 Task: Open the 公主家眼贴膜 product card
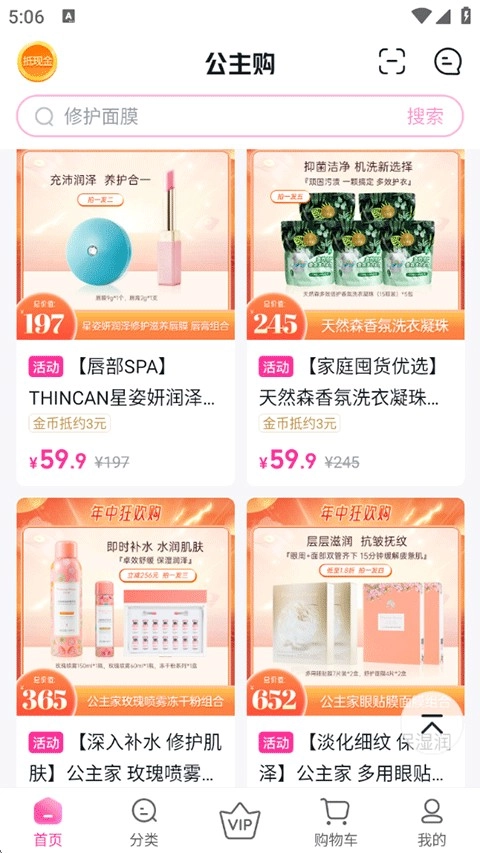[x=356, y=642]
